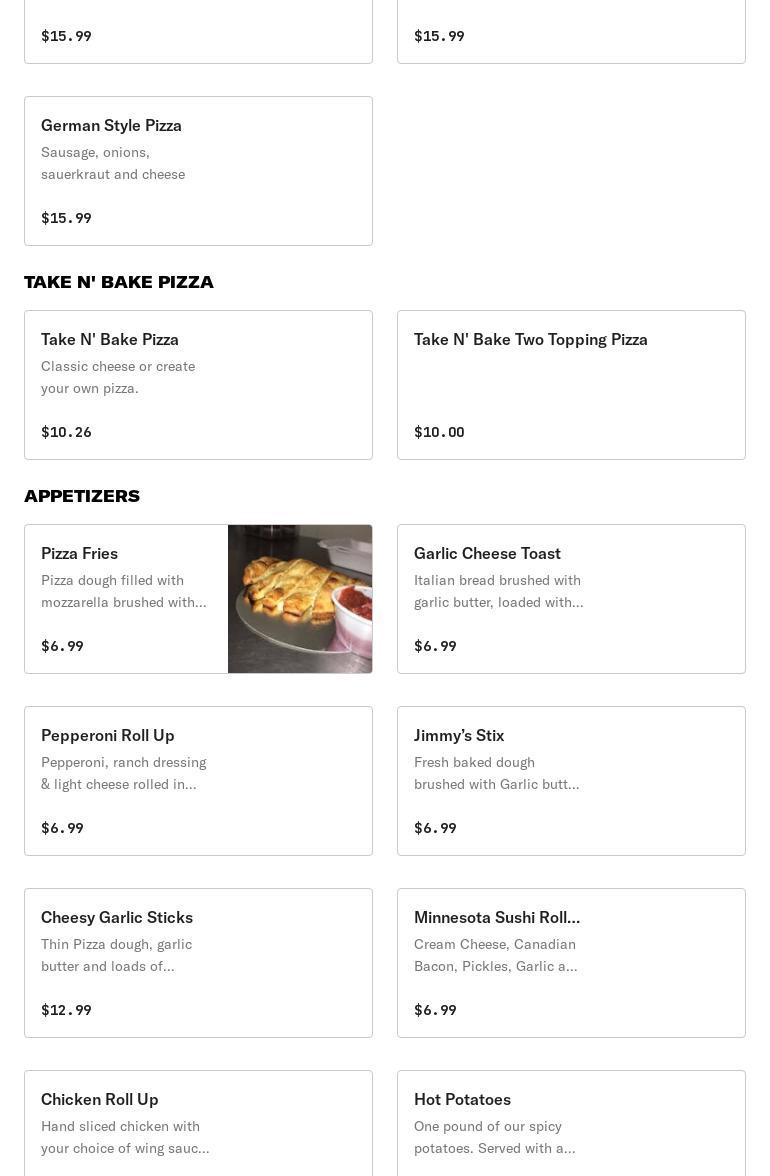Open Jimmy's Stix appetizer
The height and width of the screenshot is (1176, 770).
coord(571,781)
